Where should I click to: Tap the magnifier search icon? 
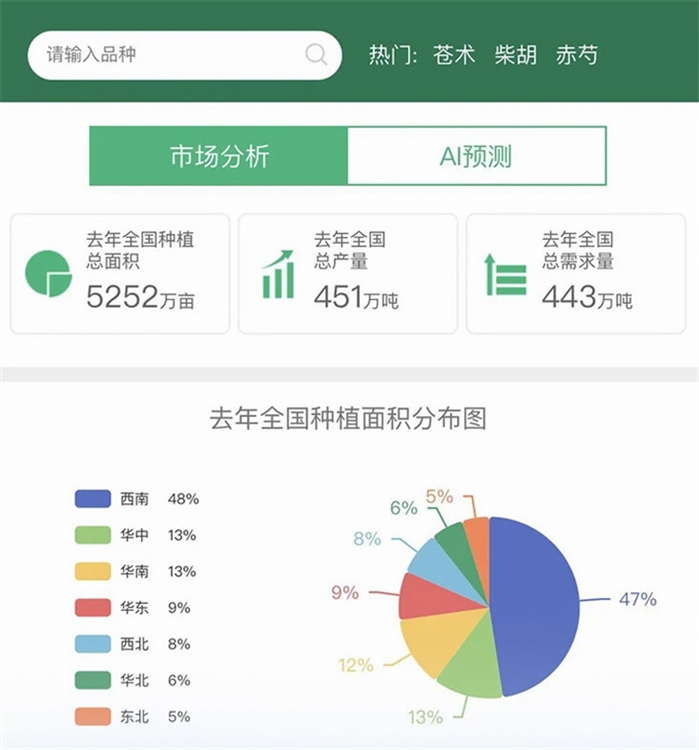316,55
